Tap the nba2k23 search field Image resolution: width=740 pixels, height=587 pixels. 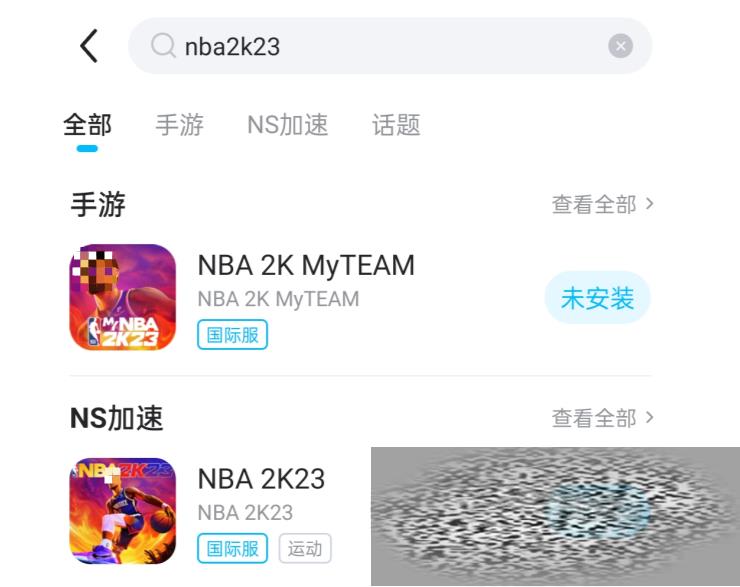pyautogui.click(x=380, y=46)
